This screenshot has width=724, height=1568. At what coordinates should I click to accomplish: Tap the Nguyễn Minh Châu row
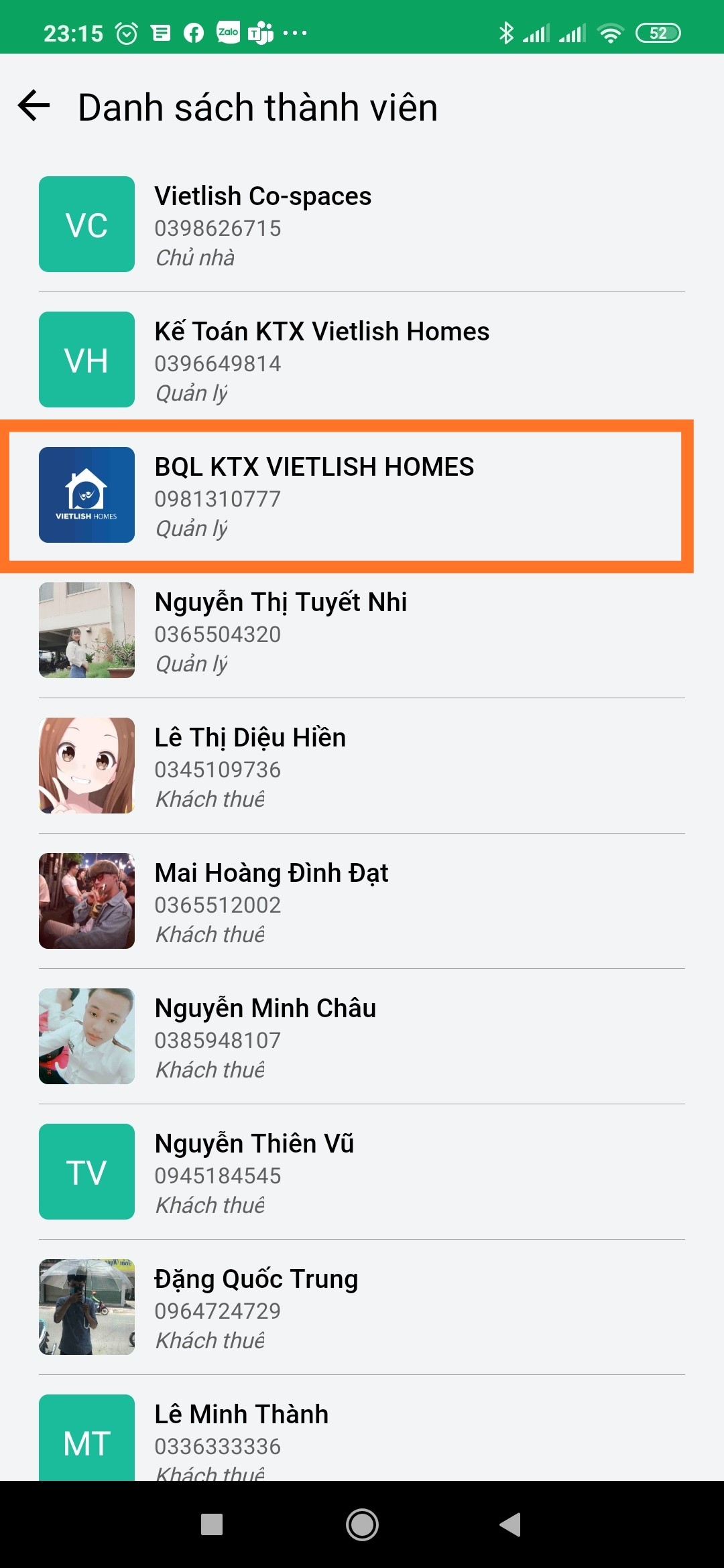click(x=362, y=1037)
